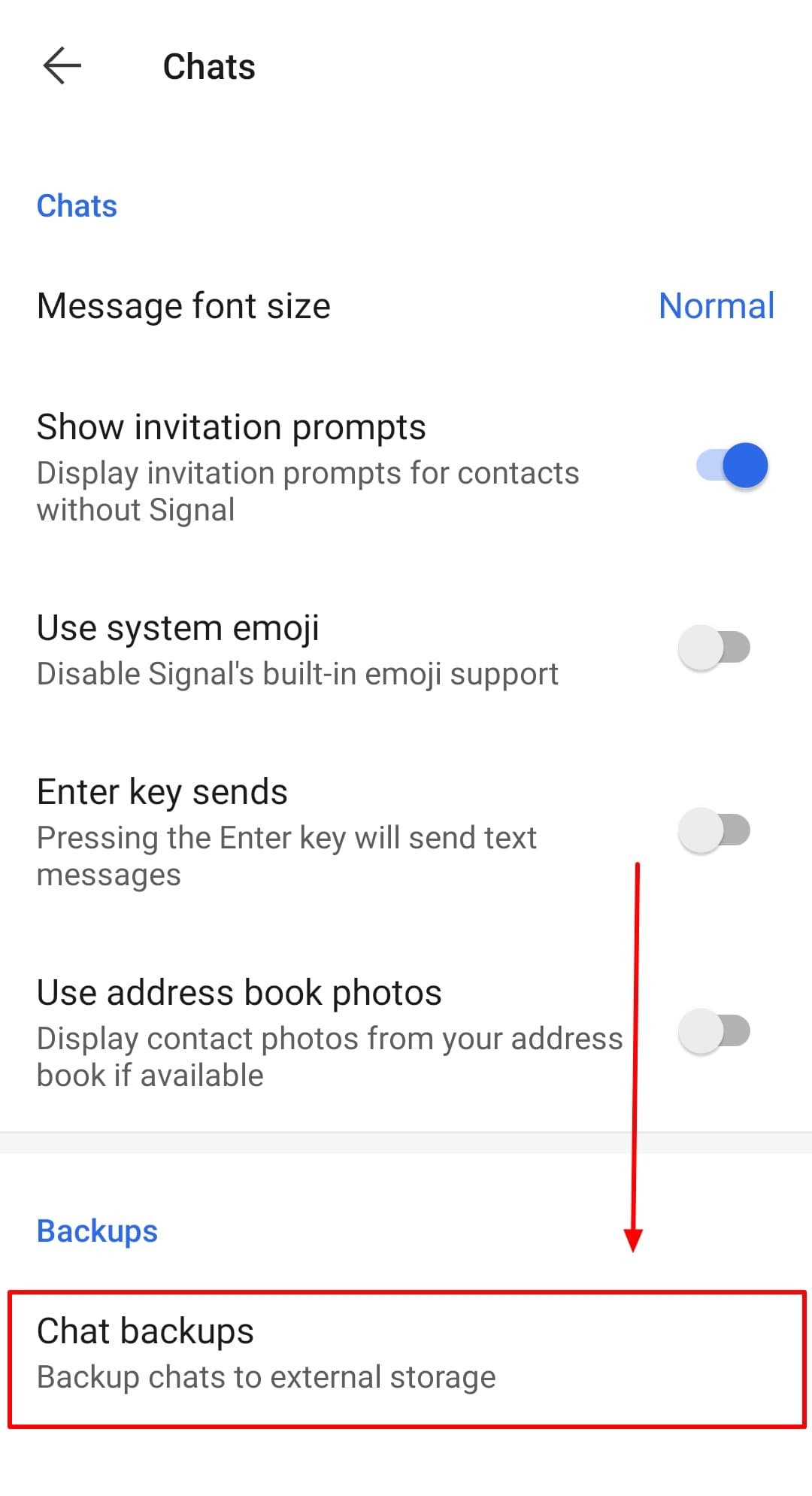The height and width of the screenshot is (1496, 812).
Task: Tap the Use system emoji setting row
Action: (178, 627)
